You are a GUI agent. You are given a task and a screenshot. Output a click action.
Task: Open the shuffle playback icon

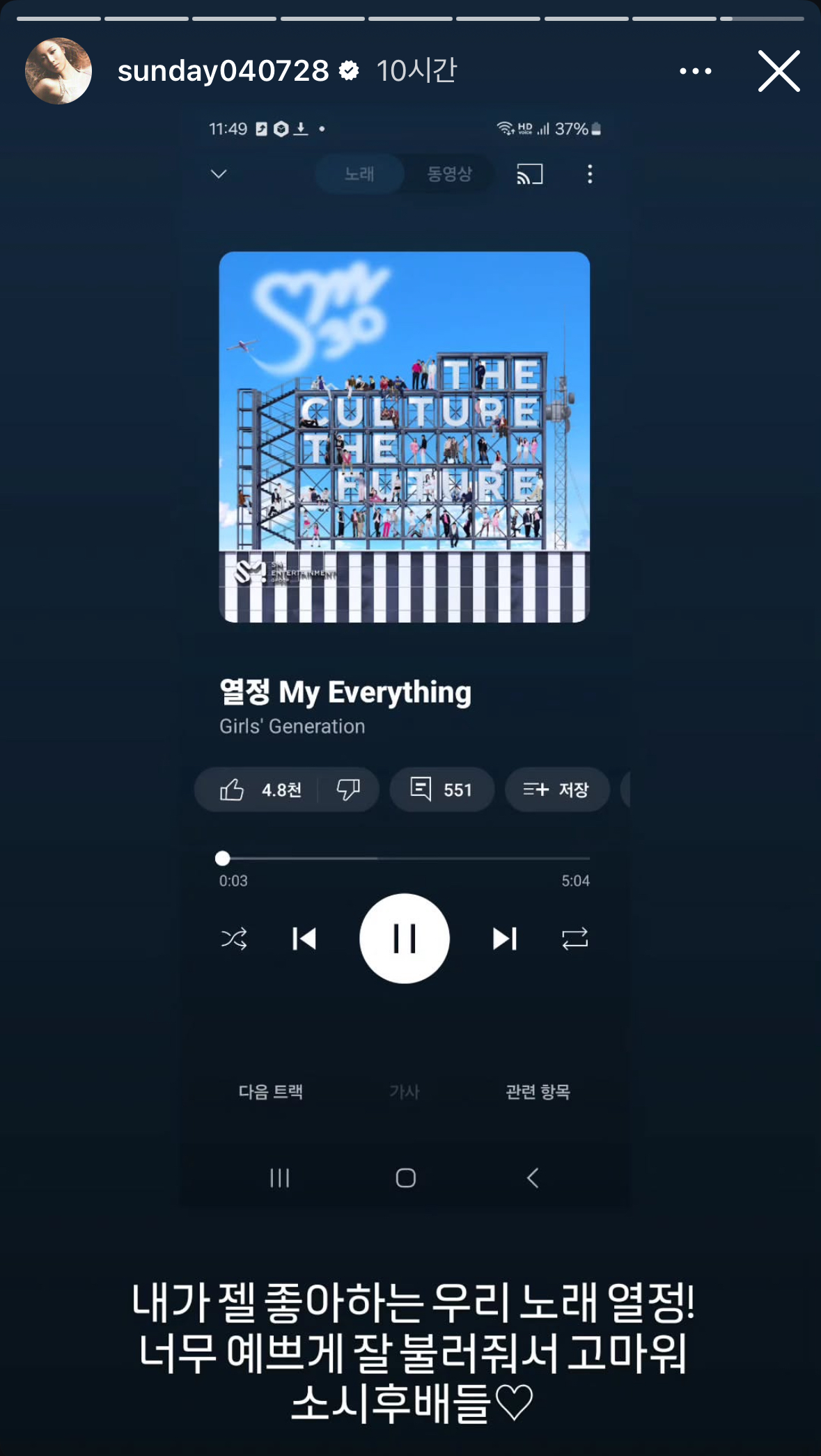pos(233,939)
